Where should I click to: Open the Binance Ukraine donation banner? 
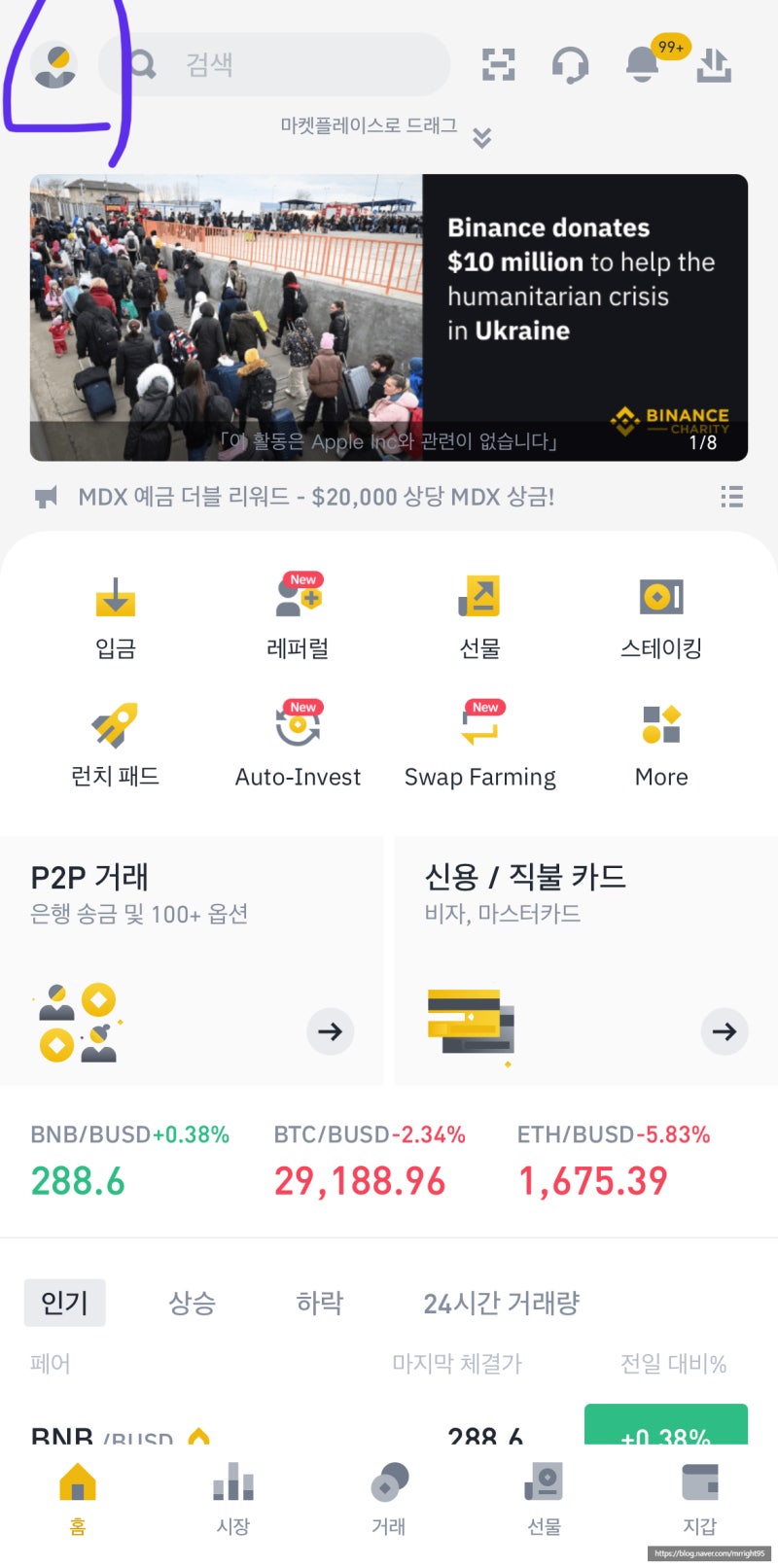(x=389, y=317)
